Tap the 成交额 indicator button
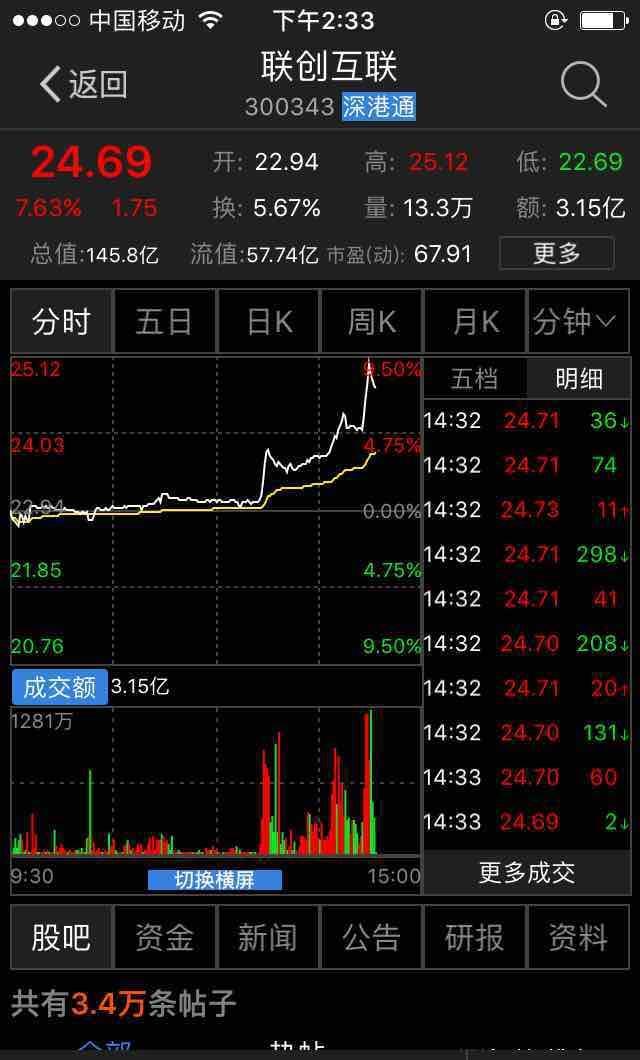 [59, 688]
